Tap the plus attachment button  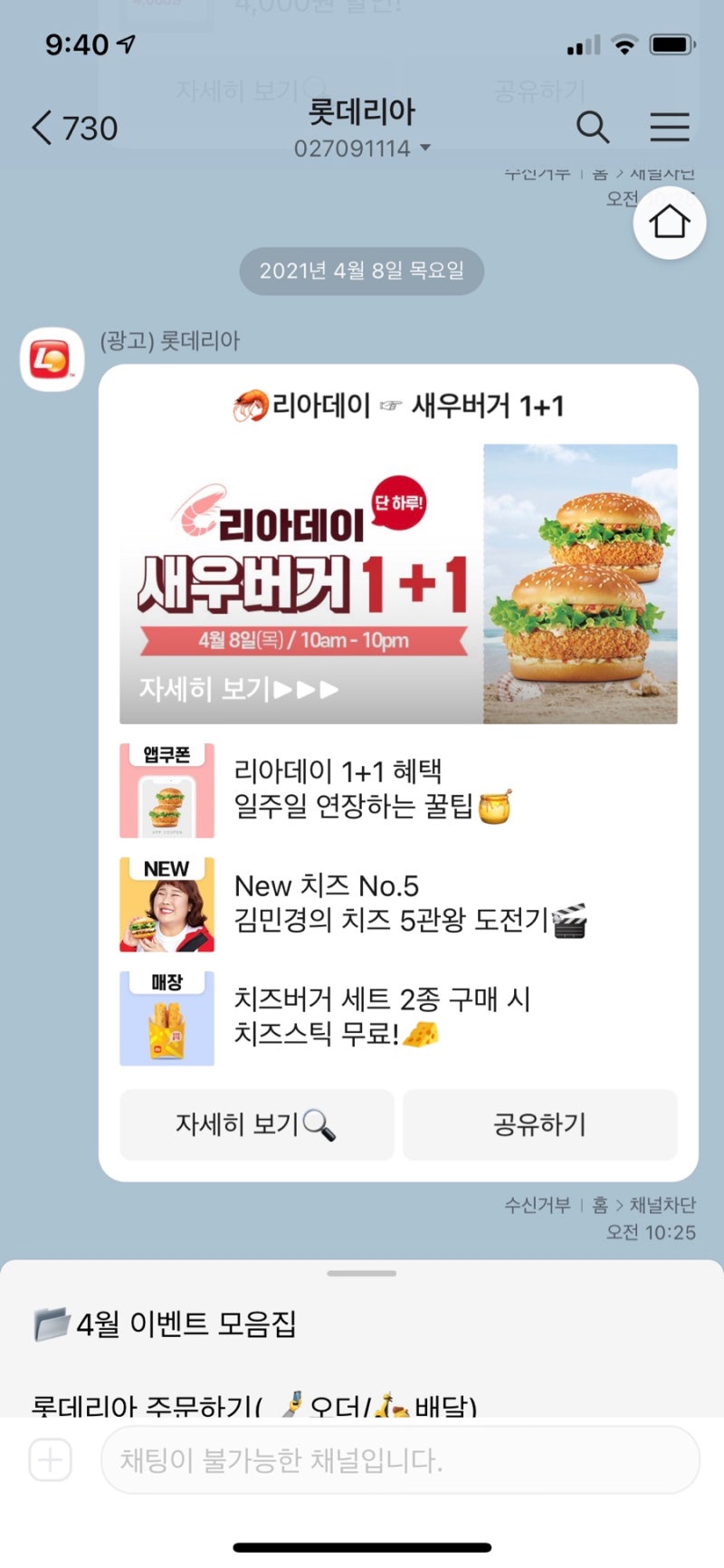pyautogui.click(x=51, y=1460)
